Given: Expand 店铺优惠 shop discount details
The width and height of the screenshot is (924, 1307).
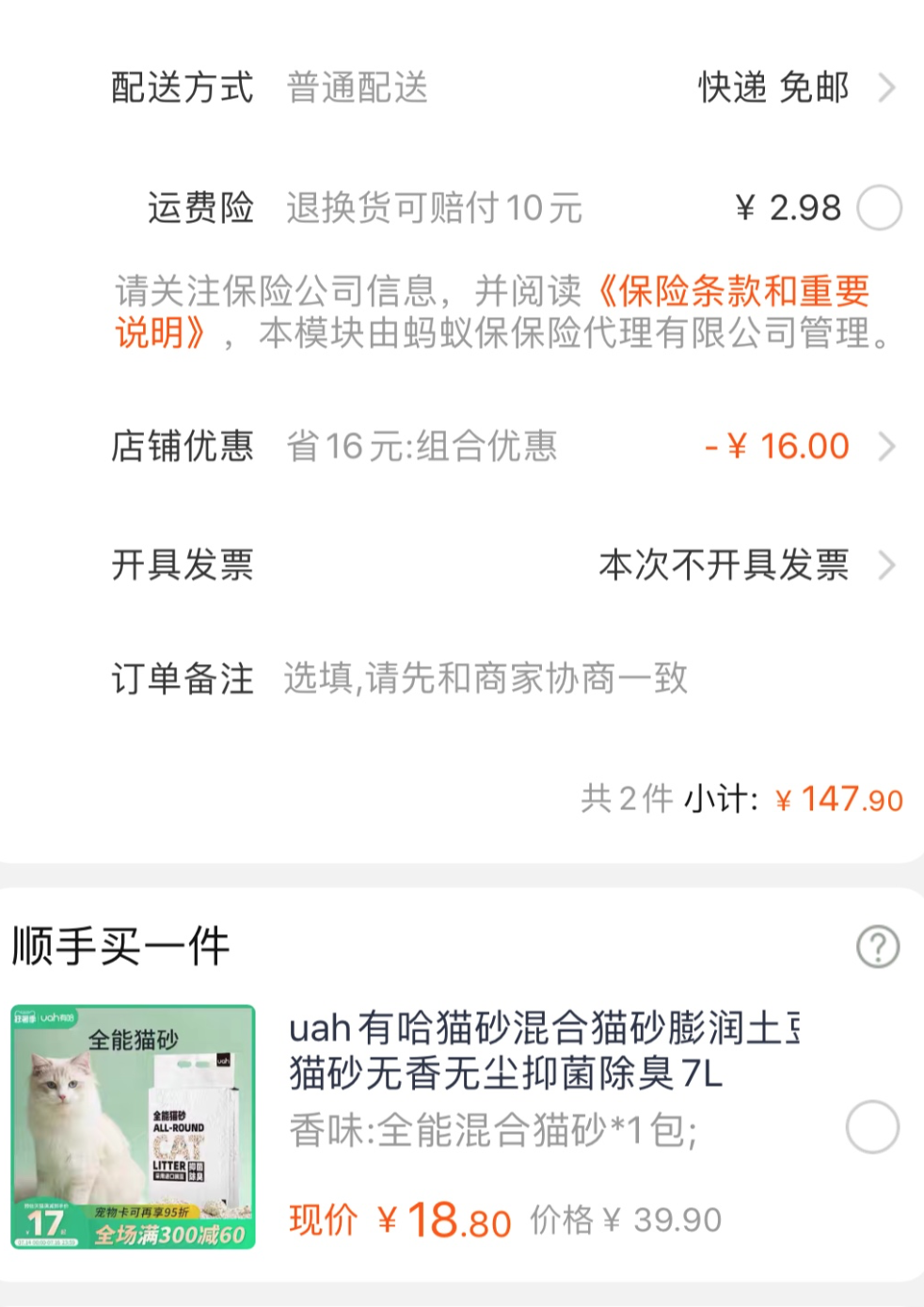Looking at the screenshot, I should click(x=885, y=446).
